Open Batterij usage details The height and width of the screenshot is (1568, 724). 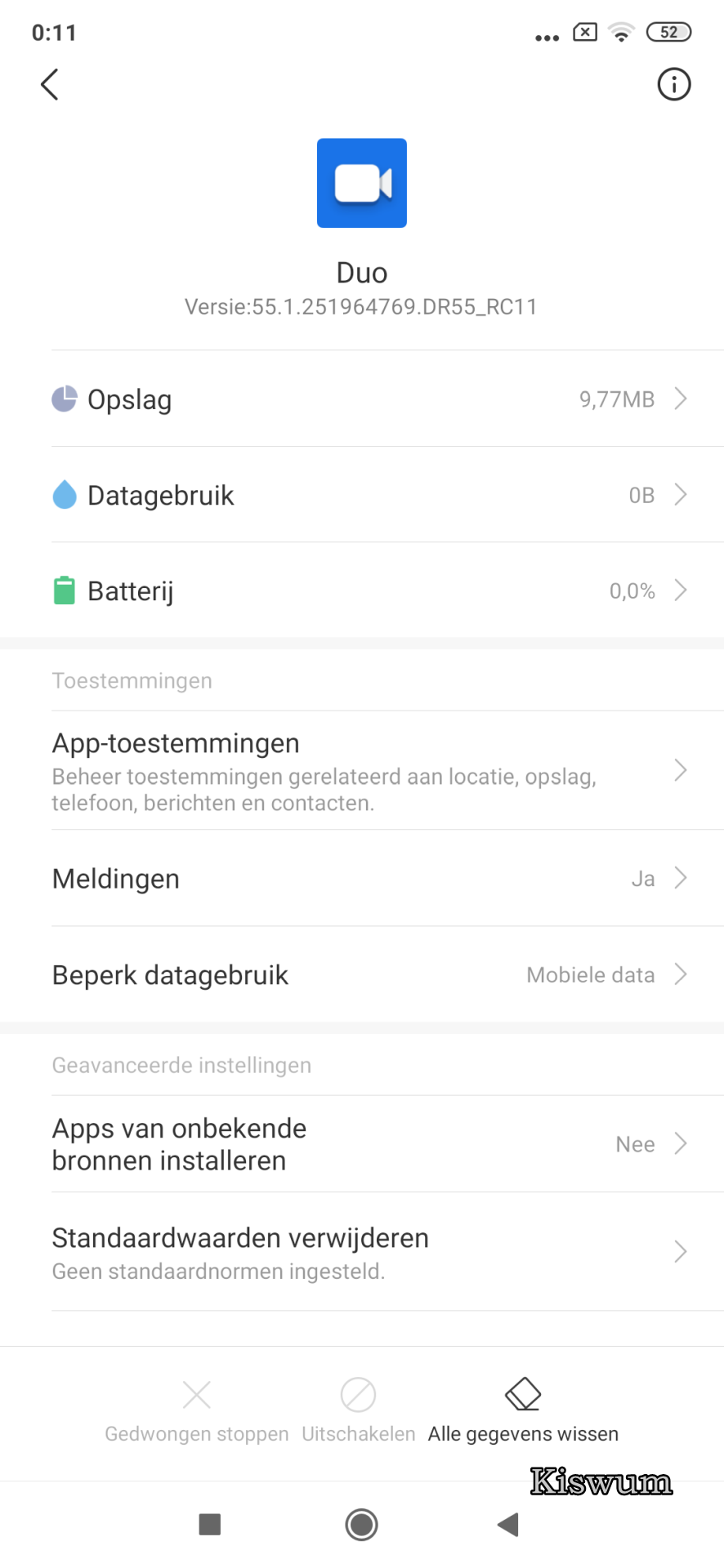click(368, 590)
